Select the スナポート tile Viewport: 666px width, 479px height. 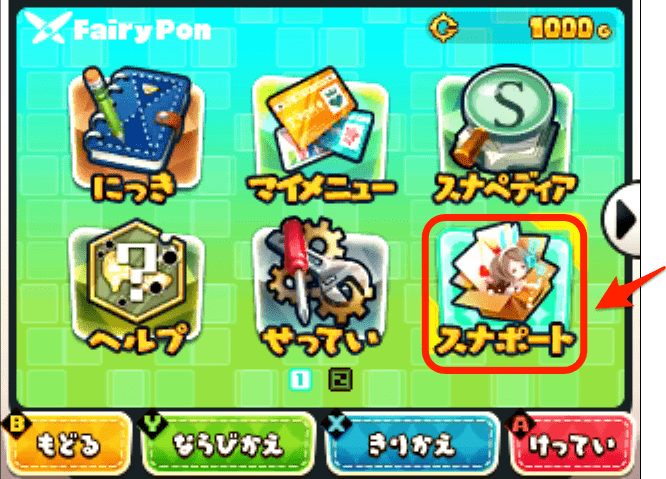[504, 290]
